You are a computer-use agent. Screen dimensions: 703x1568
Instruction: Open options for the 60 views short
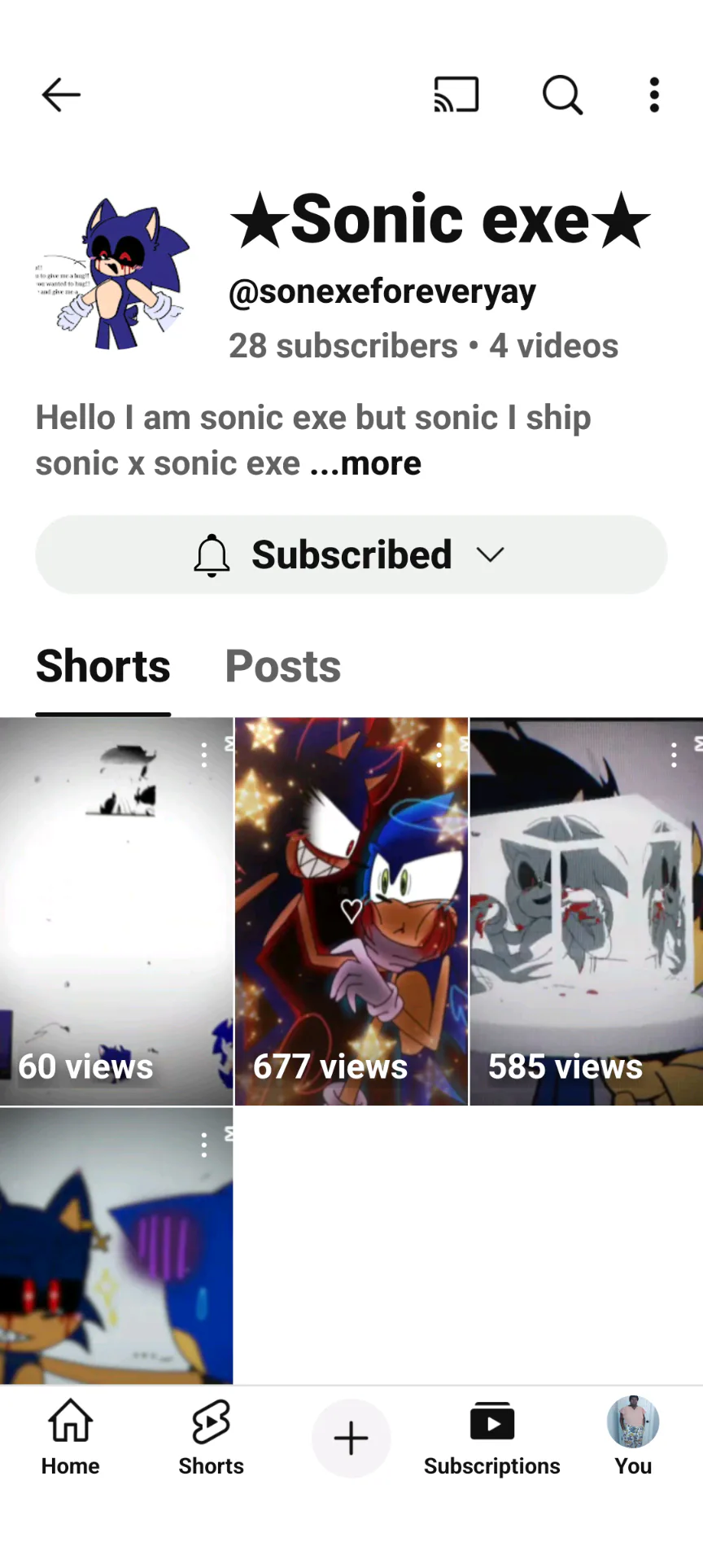(204, 755)
